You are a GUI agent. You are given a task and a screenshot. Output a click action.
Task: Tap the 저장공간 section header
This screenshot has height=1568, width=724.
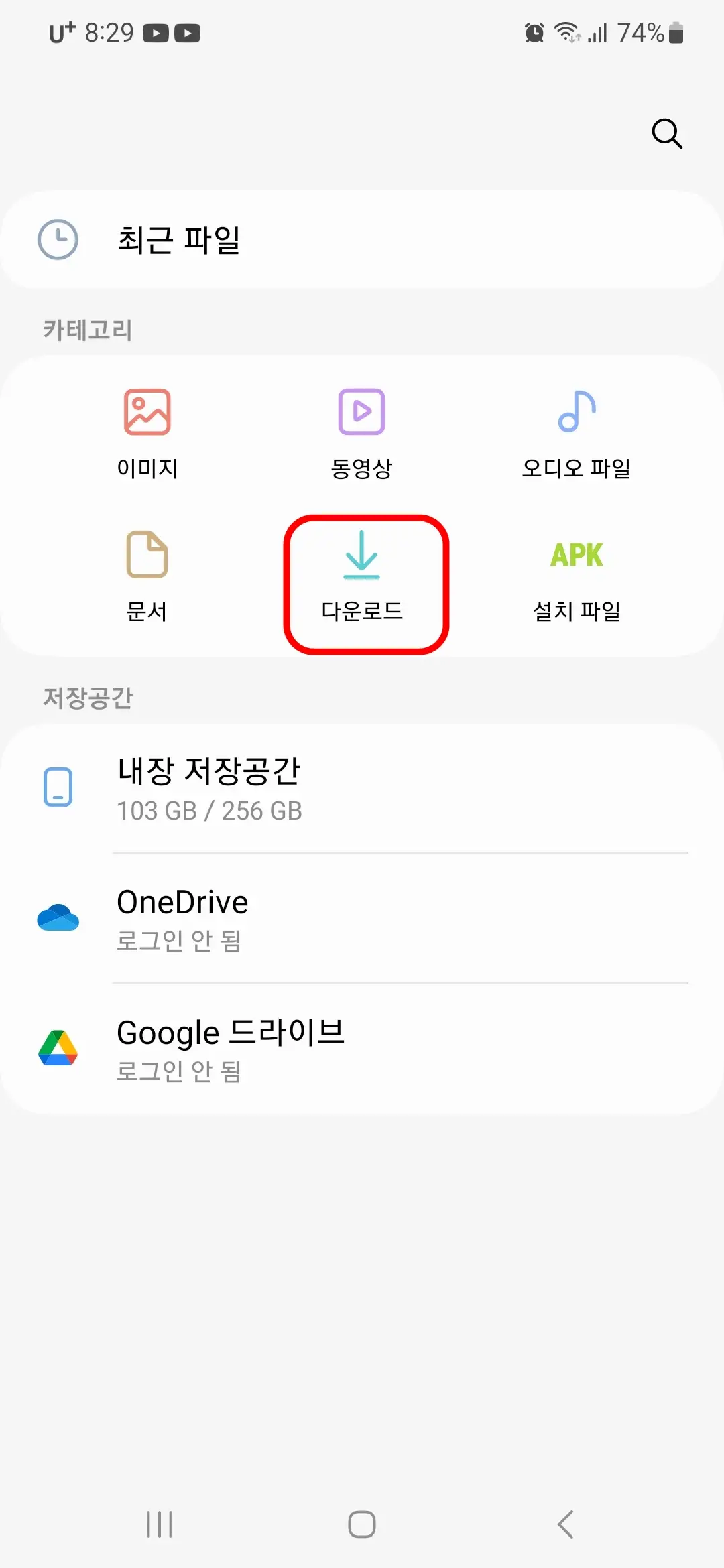point(88,698)
